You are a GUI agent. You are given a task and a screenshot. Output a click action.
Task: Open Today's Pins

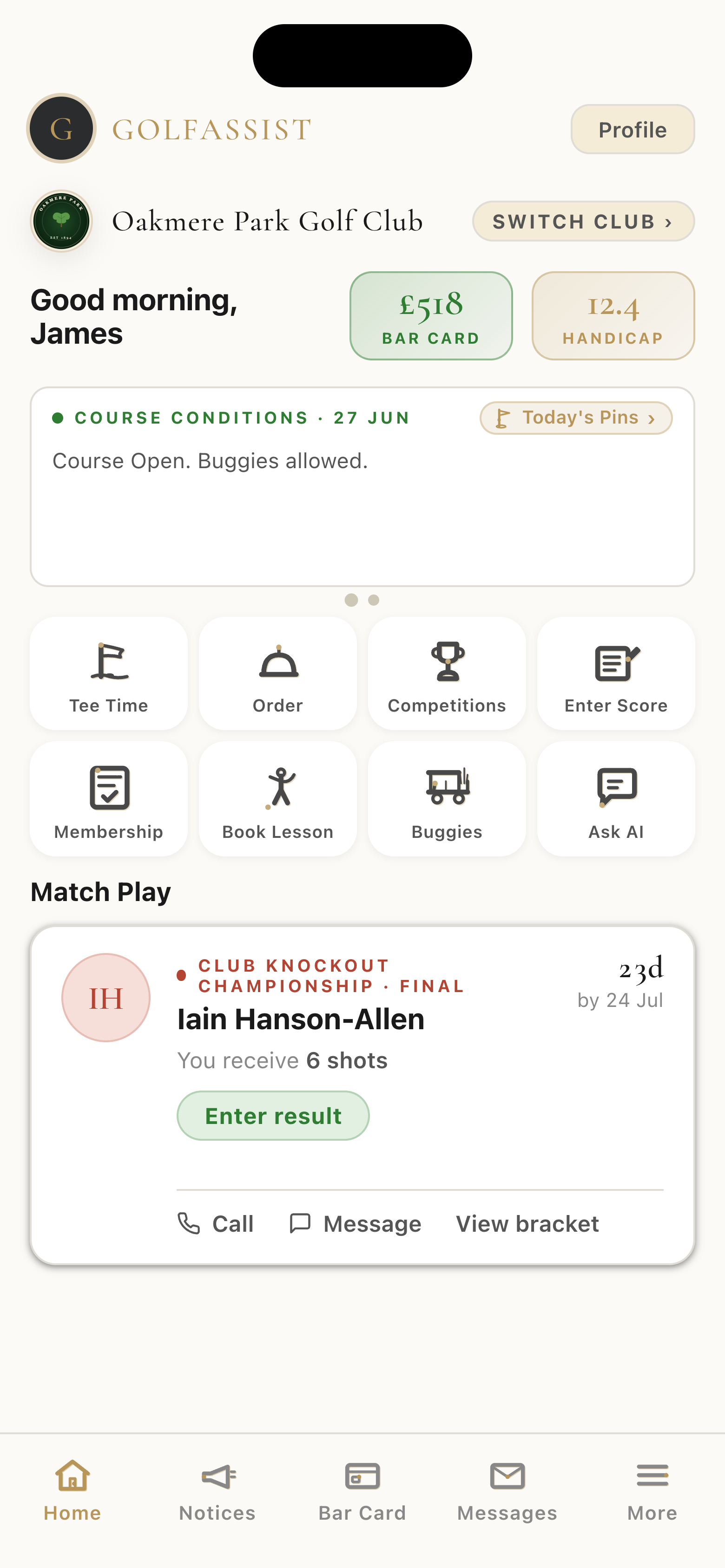[576, 418]
